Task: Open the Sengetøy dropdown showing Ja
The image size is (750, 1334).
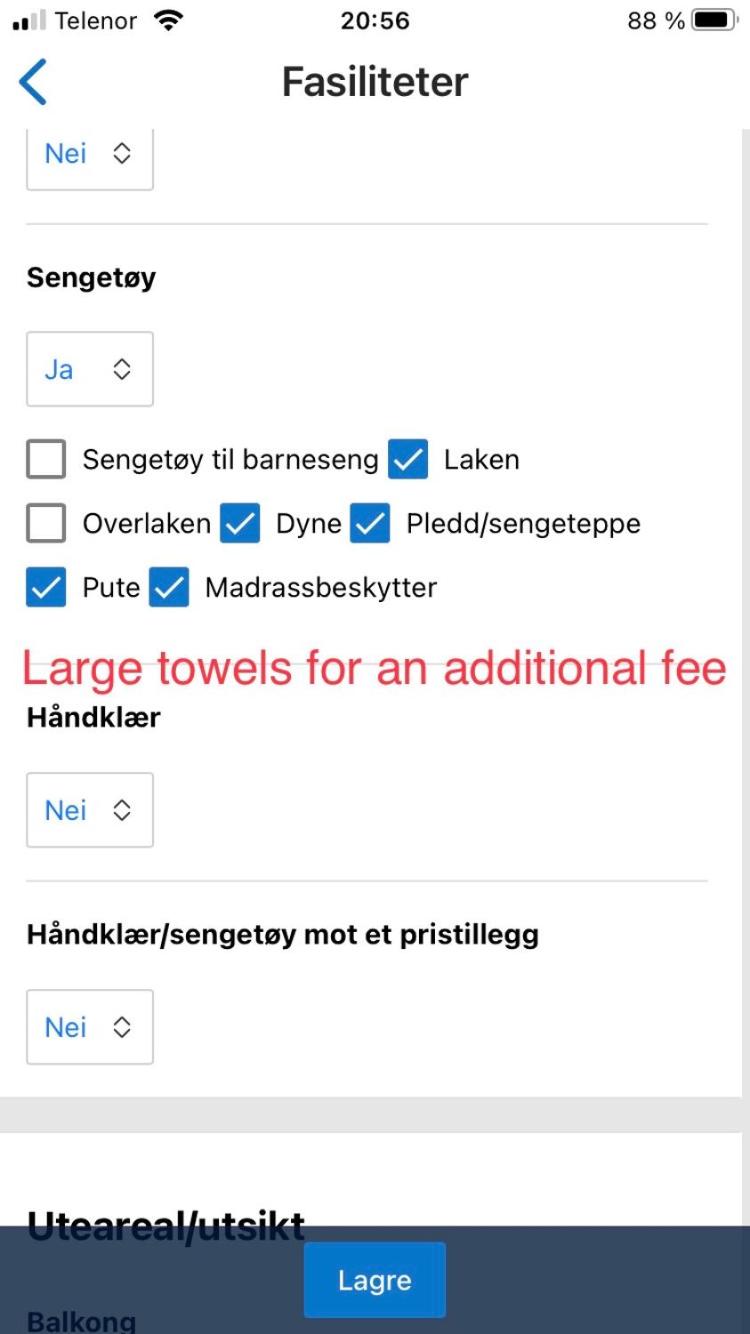Action: pos(90,369)
